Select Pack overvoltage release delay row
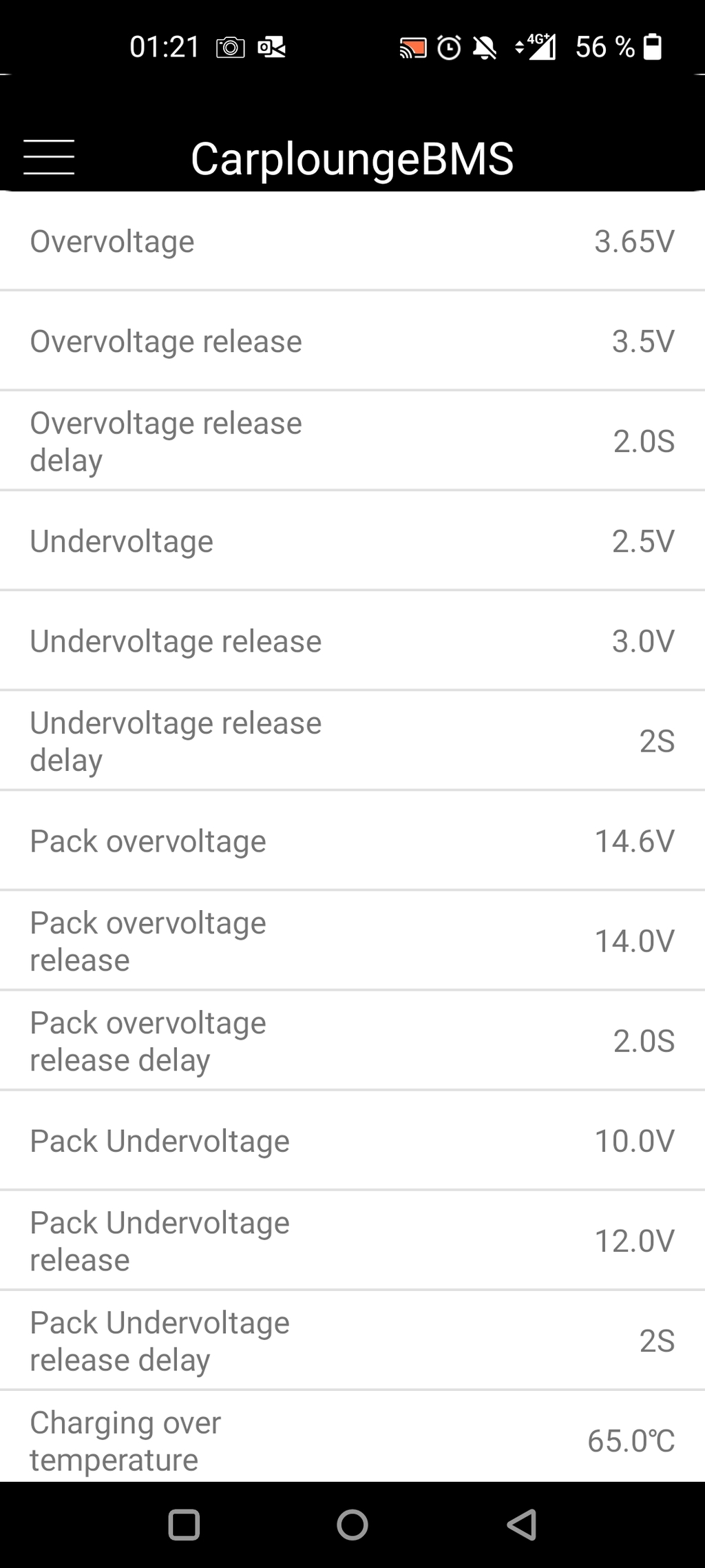705x1568 pixels. click(352, 1041)
